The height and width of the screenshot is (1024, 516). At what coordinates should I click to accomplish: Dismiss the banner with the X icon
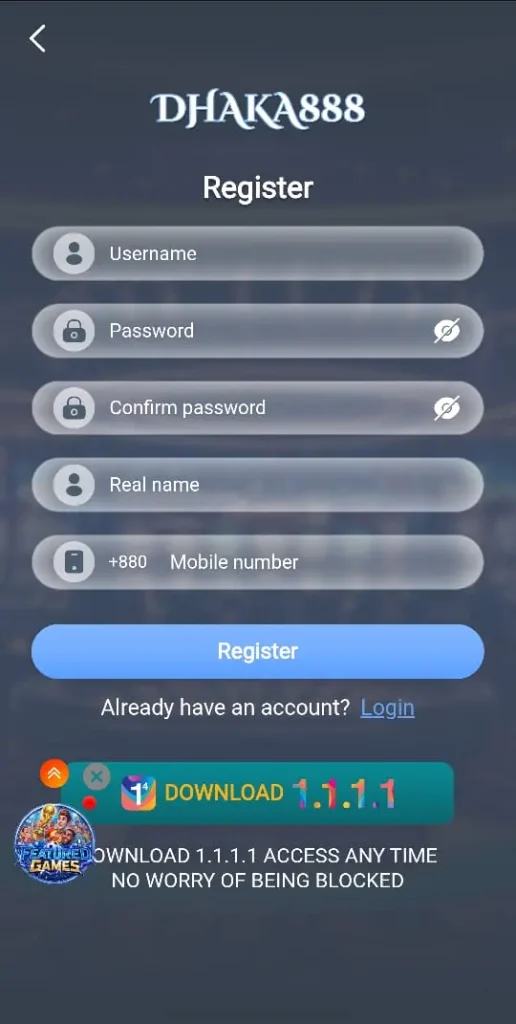click(97, 776)
